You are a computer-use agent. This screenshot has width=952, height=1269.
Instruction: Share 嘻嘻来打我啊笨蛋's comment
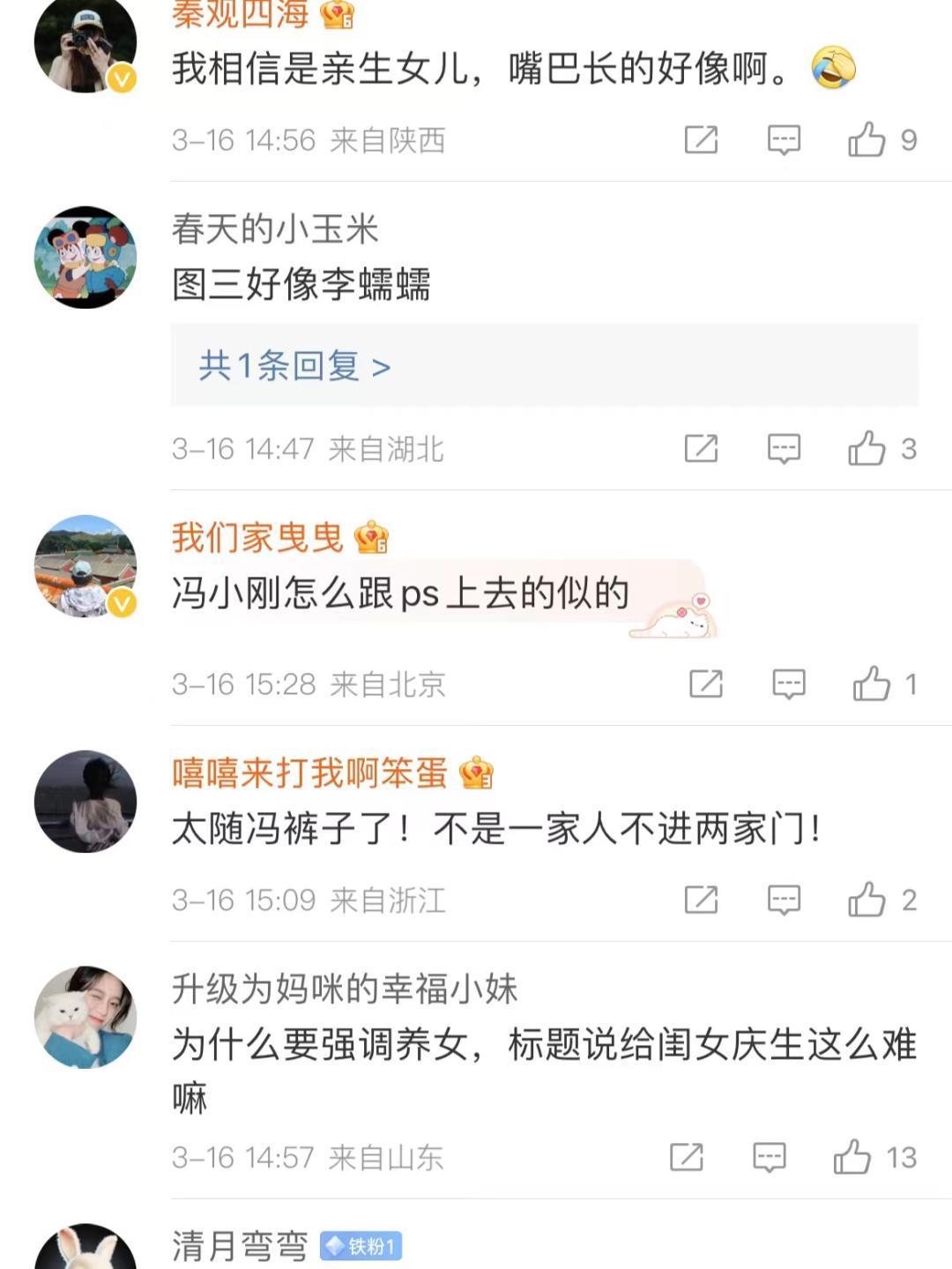pos(702,899)
